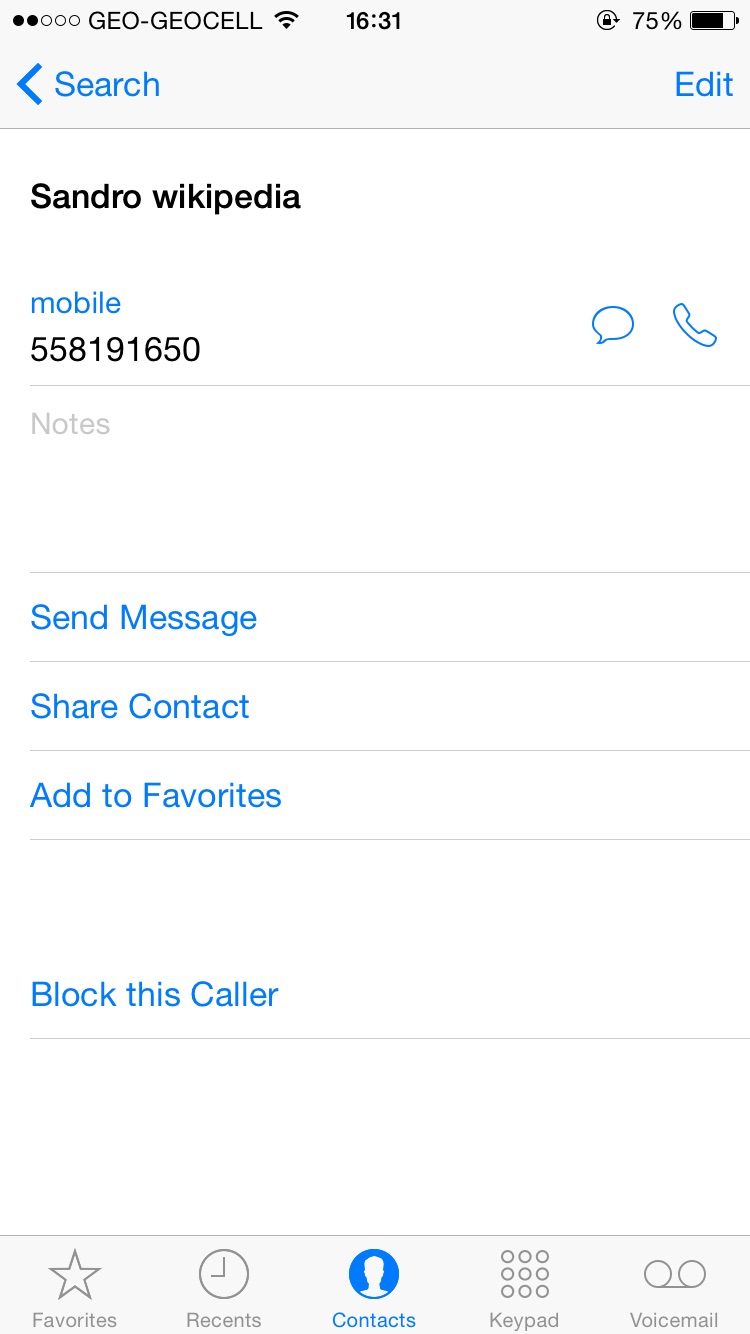Switch to the Favorites tab
750x1334 pixels.
[x=75, y=1288]
